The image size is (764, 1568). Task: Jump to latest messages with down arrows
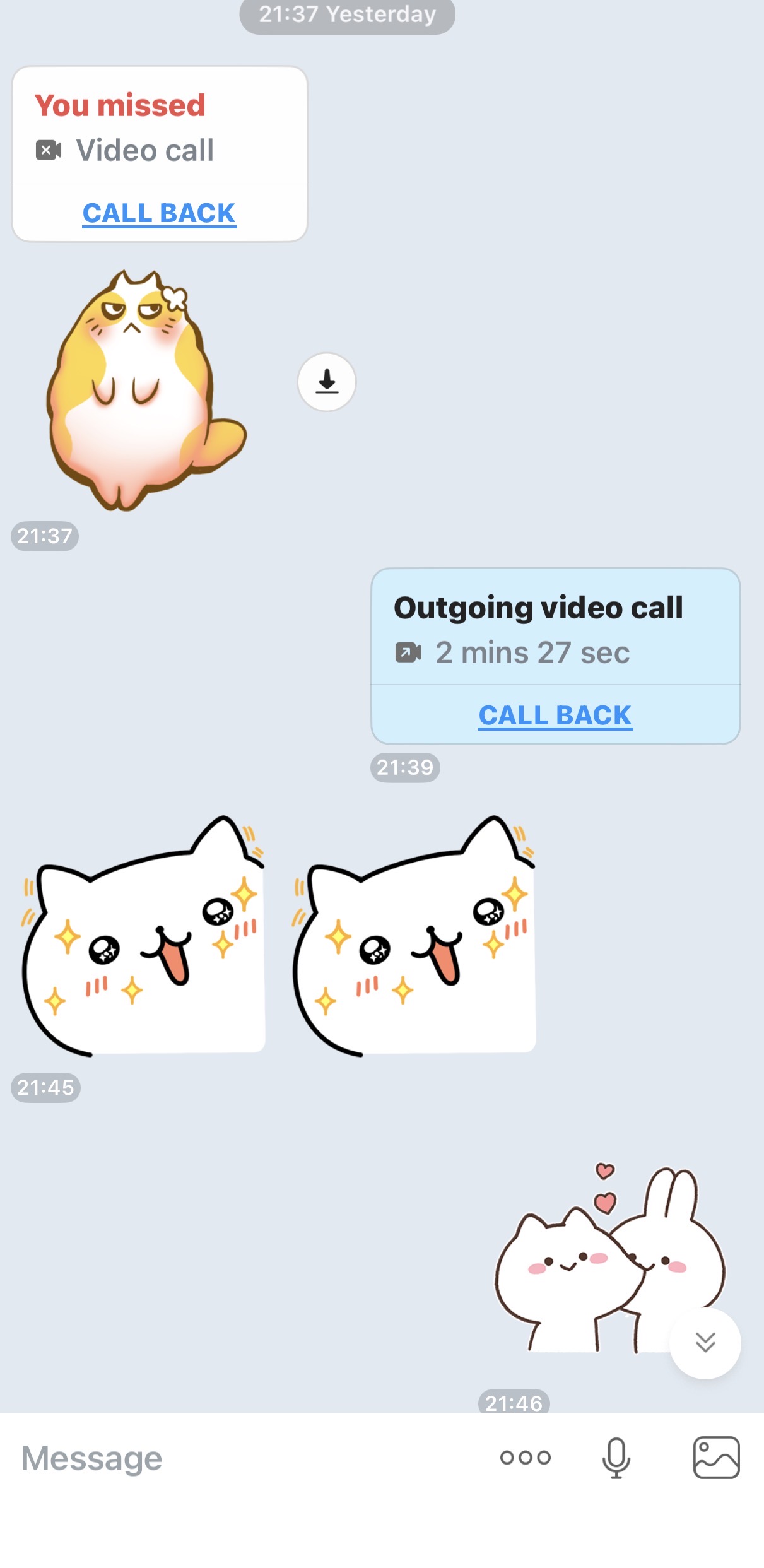click(705, 1342)
